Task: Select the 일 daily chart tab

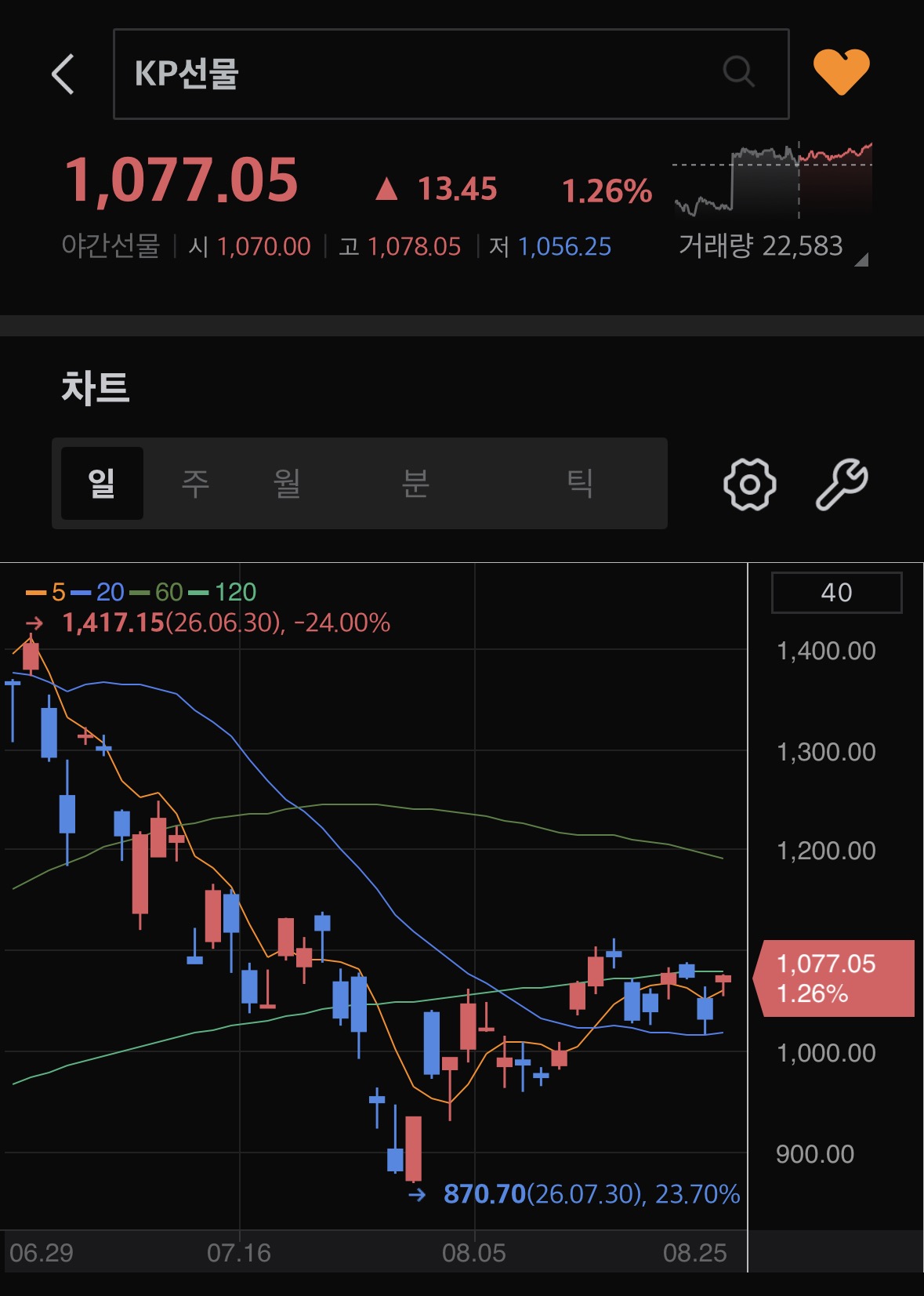Action: (102, 483)
